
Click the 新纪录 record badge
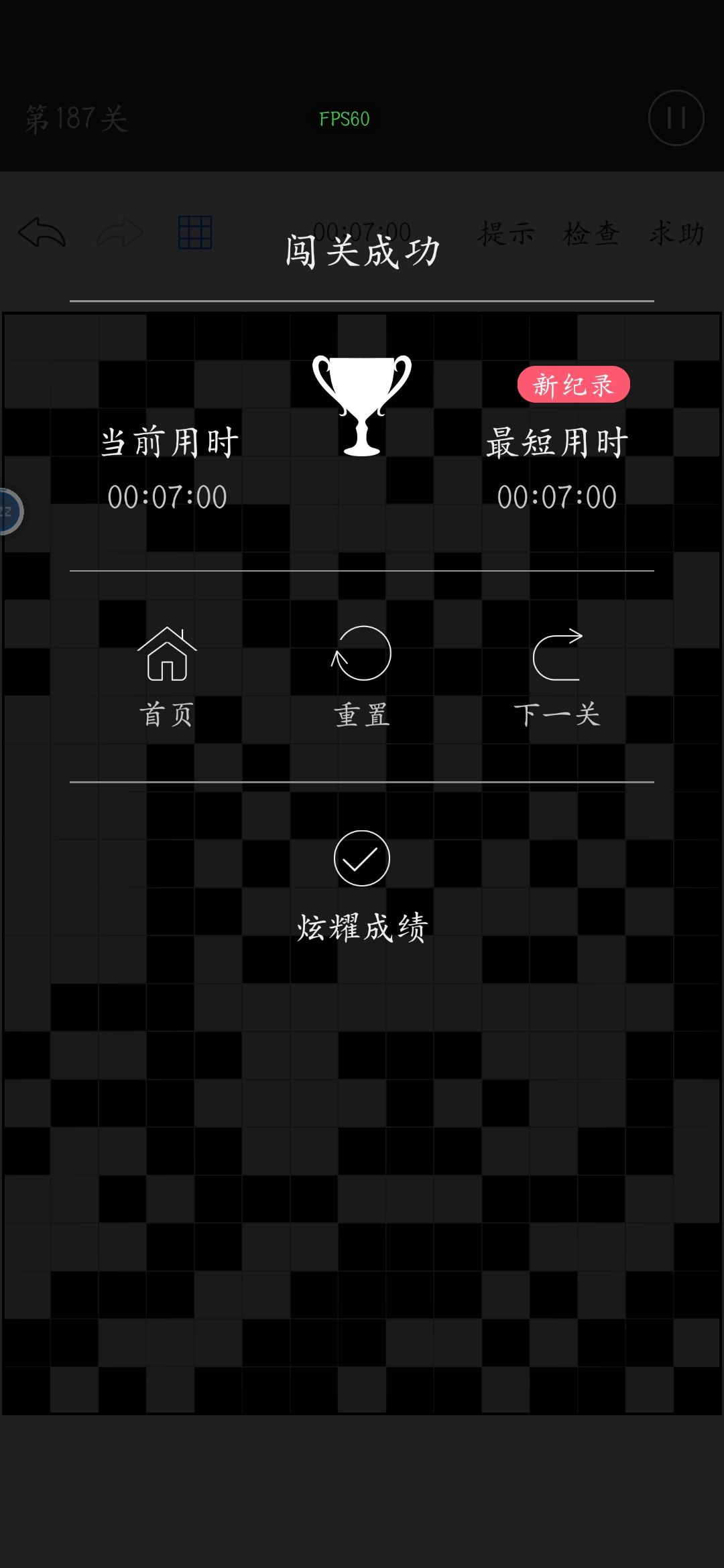click(x=575, y=383)
